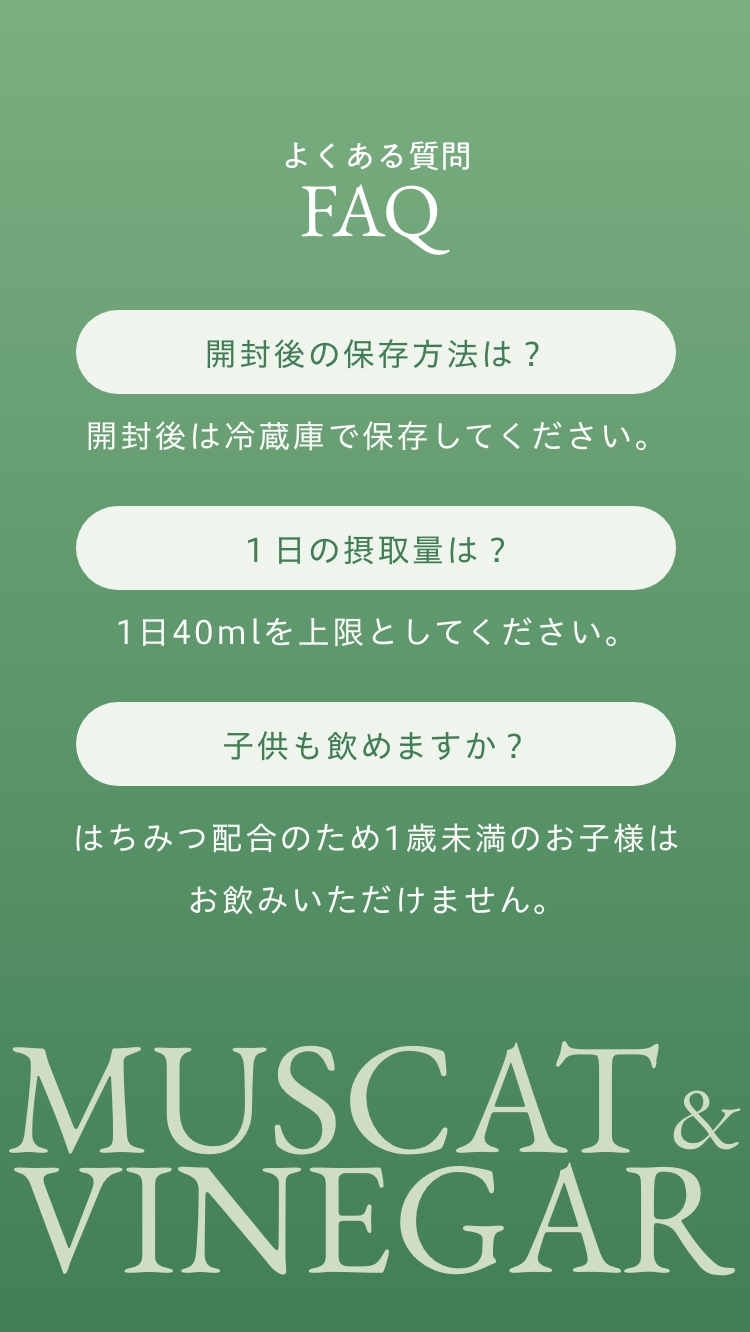This screenshot has width=750, height=1332.
Task: Click the お飲みいただけません。 text line
Action: pyautogui.click(x=375, y=899)
